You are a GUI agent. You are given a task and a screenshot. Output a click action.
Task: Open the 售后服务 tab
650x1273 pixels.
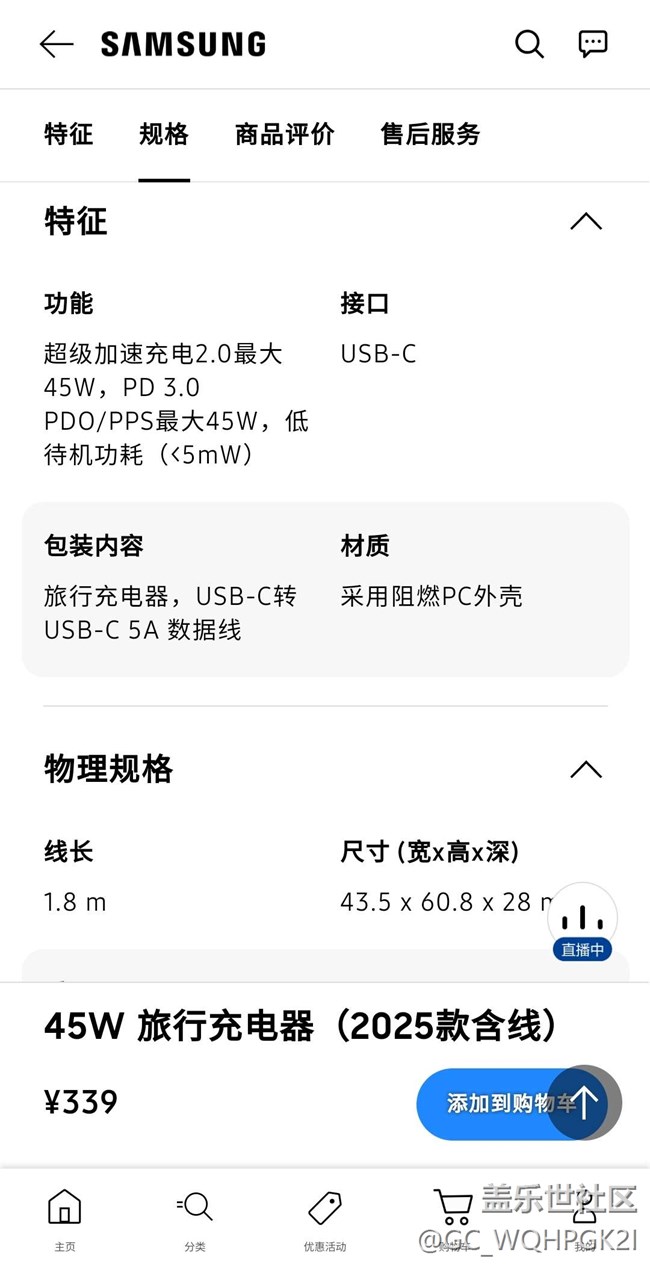(x=431, y=134)
